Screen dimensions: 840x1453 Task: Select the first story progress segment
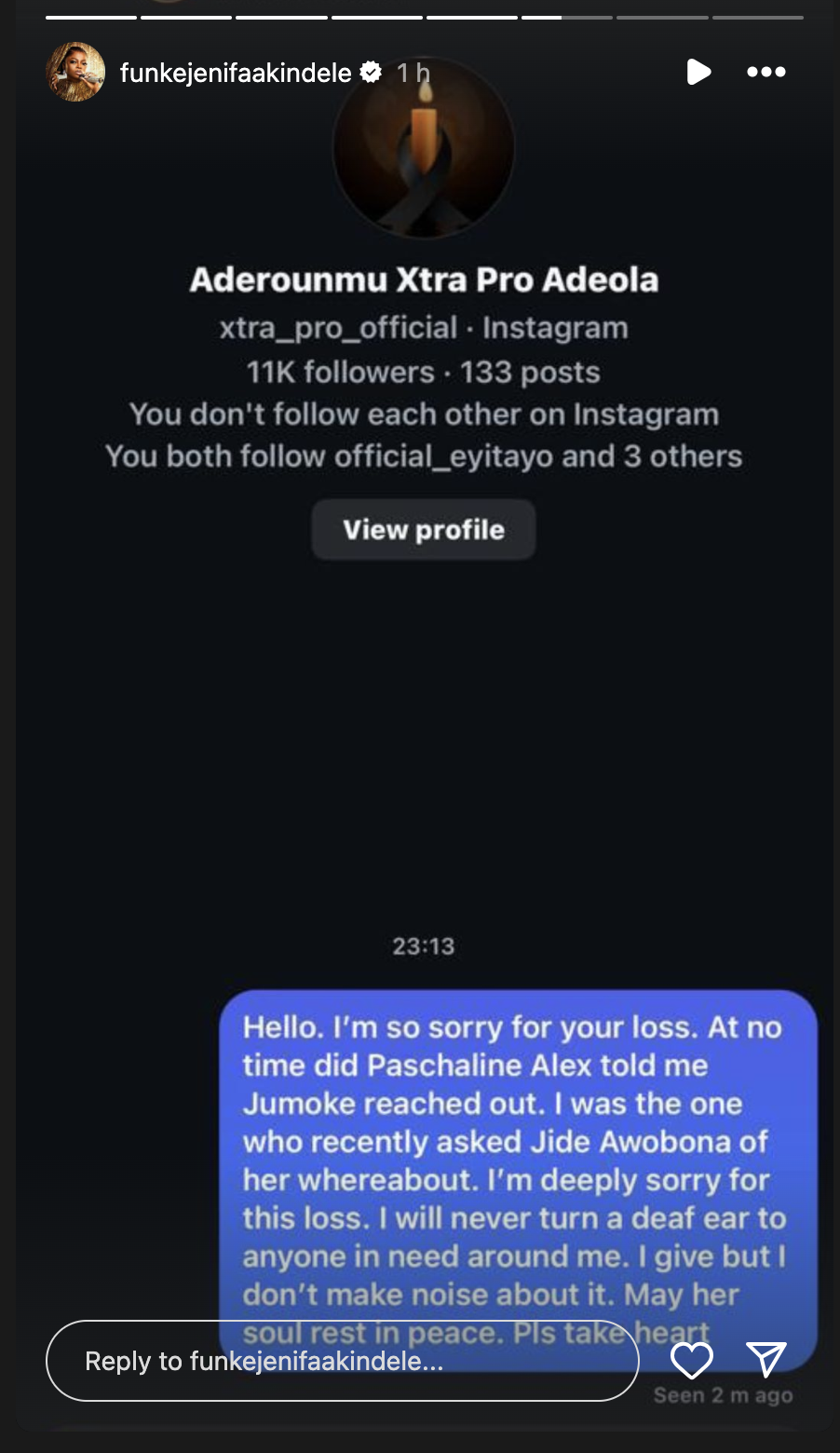click(90, 15)
